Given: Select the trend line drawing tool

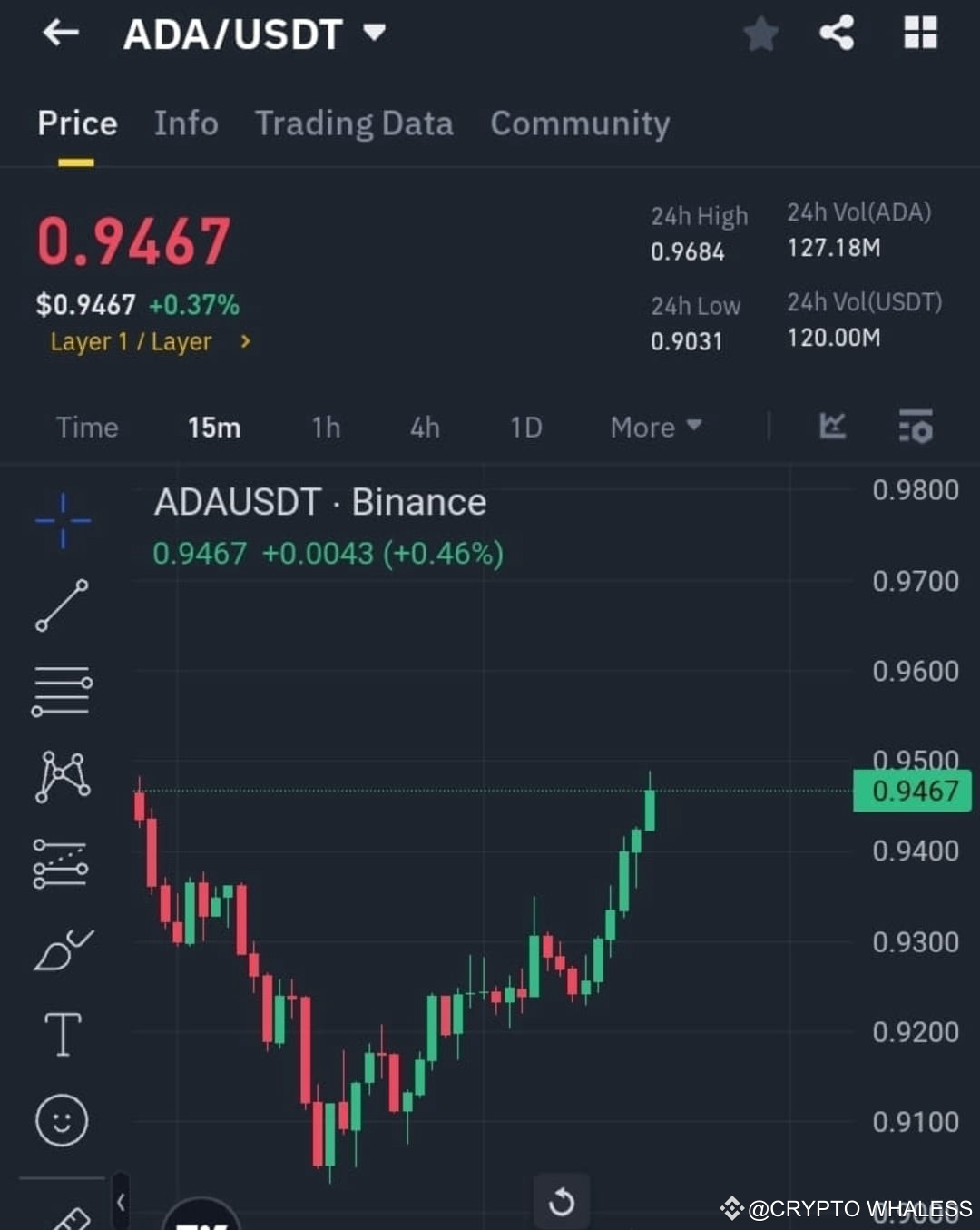Looking at the screenshot, I should [62, 604].
